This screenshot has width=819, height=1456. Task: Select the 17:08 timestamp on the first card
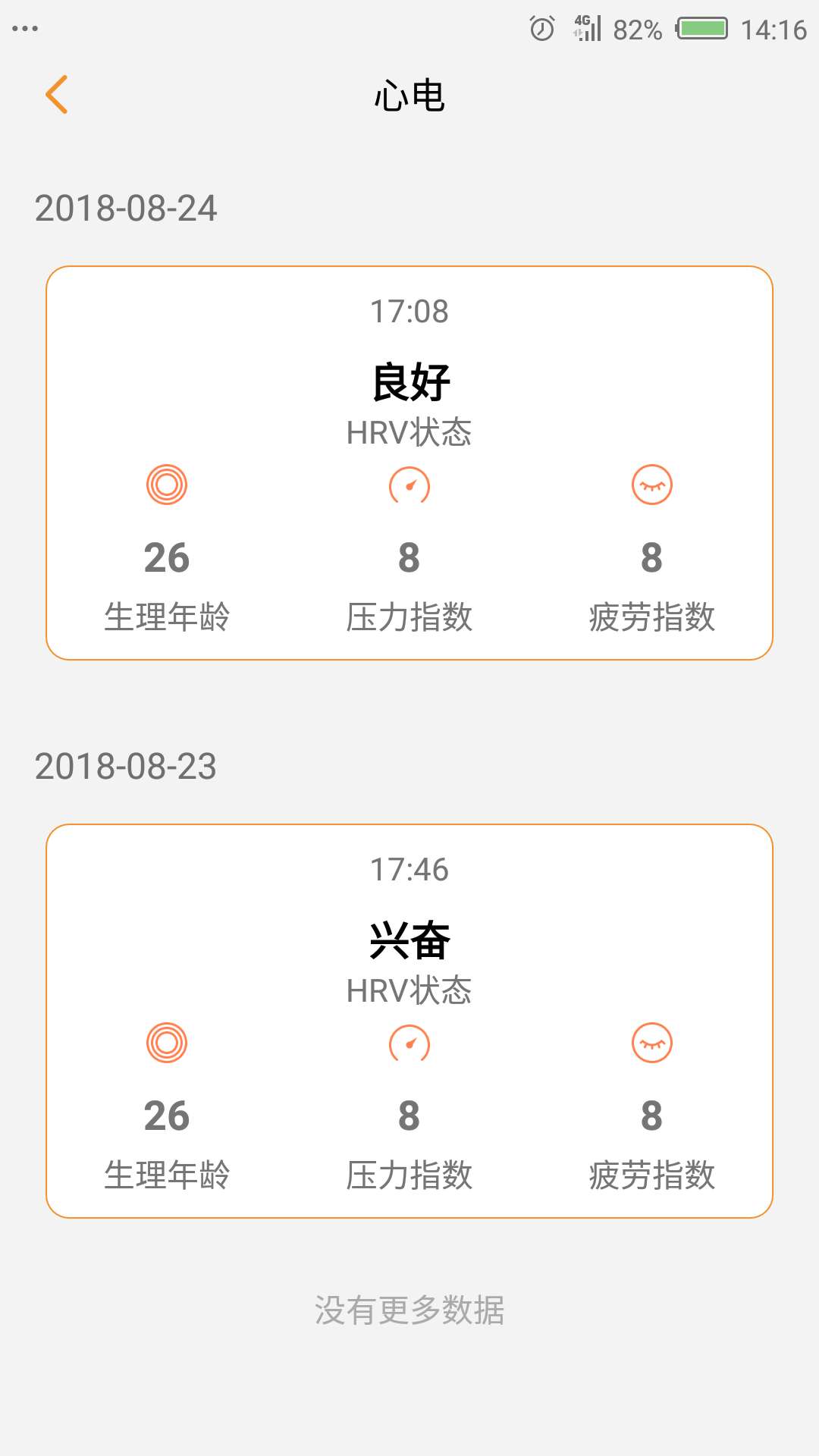click(x=409, y=309)
